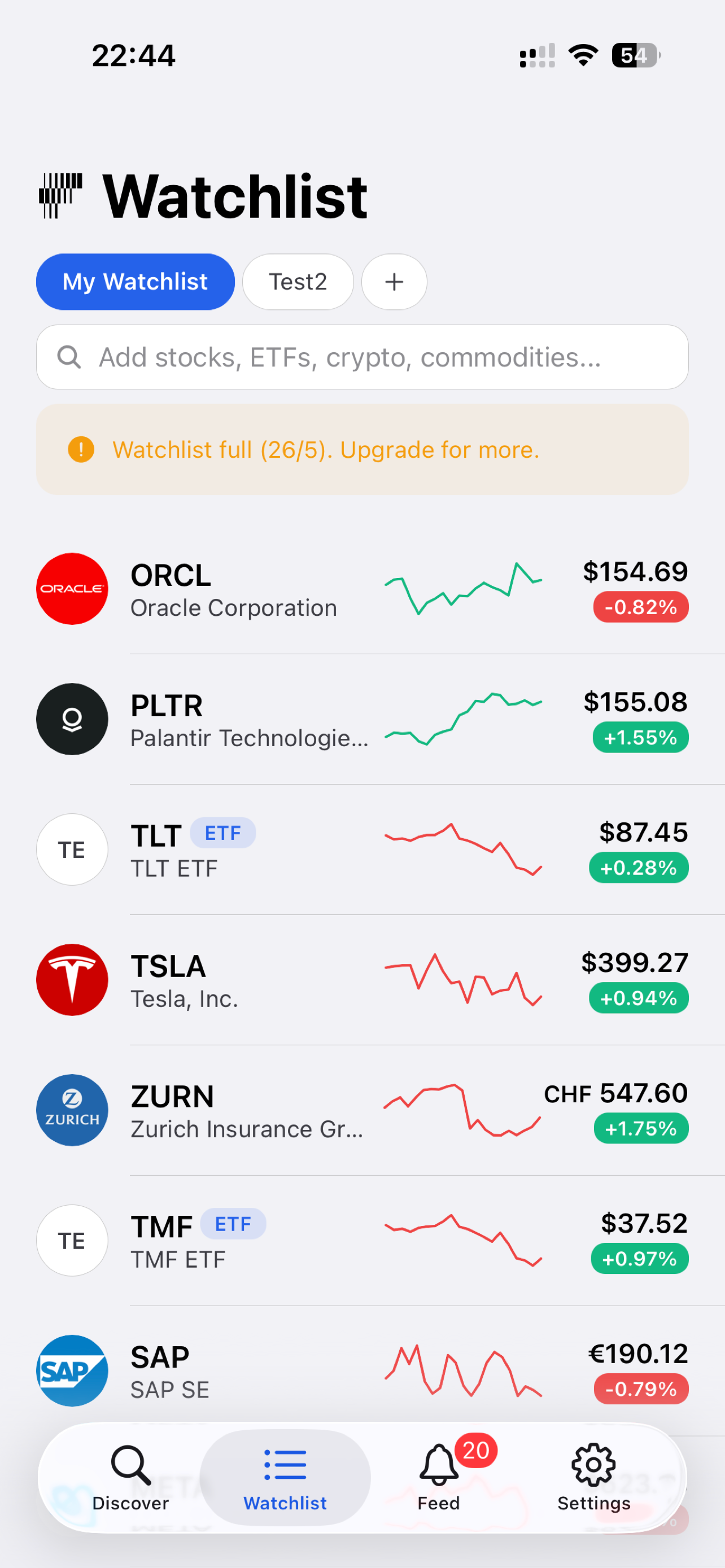Switch to the Test2 watchlist
Screen dimensions: 725x1568
[x=298, y=282]
